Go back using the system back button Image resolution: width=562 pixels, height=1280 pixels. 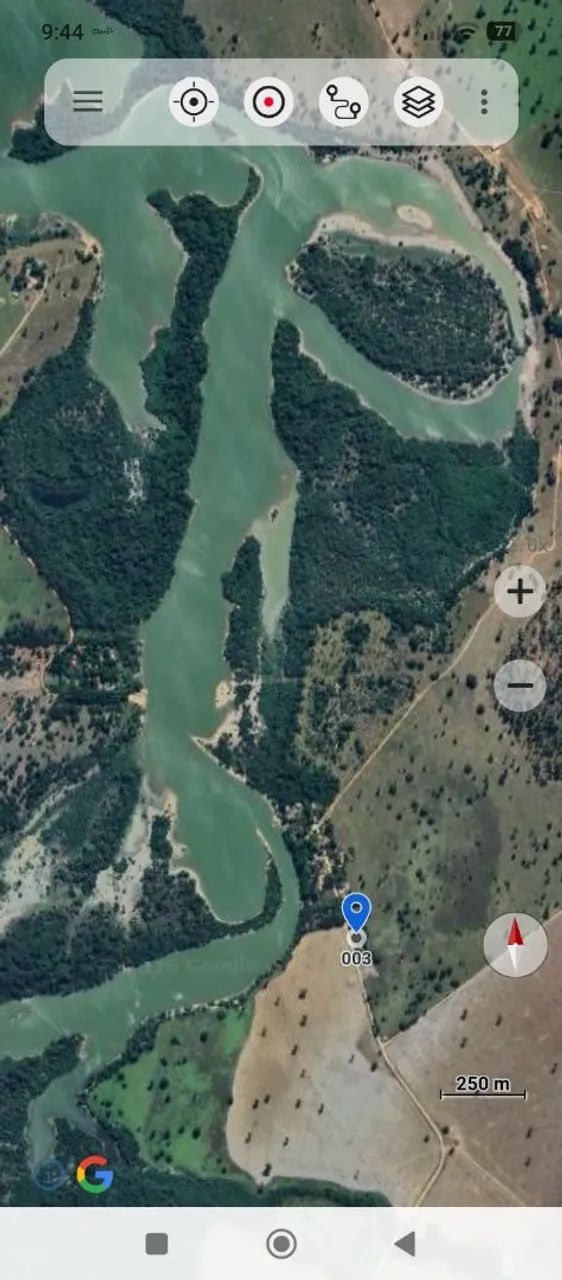coord(405,1243)
